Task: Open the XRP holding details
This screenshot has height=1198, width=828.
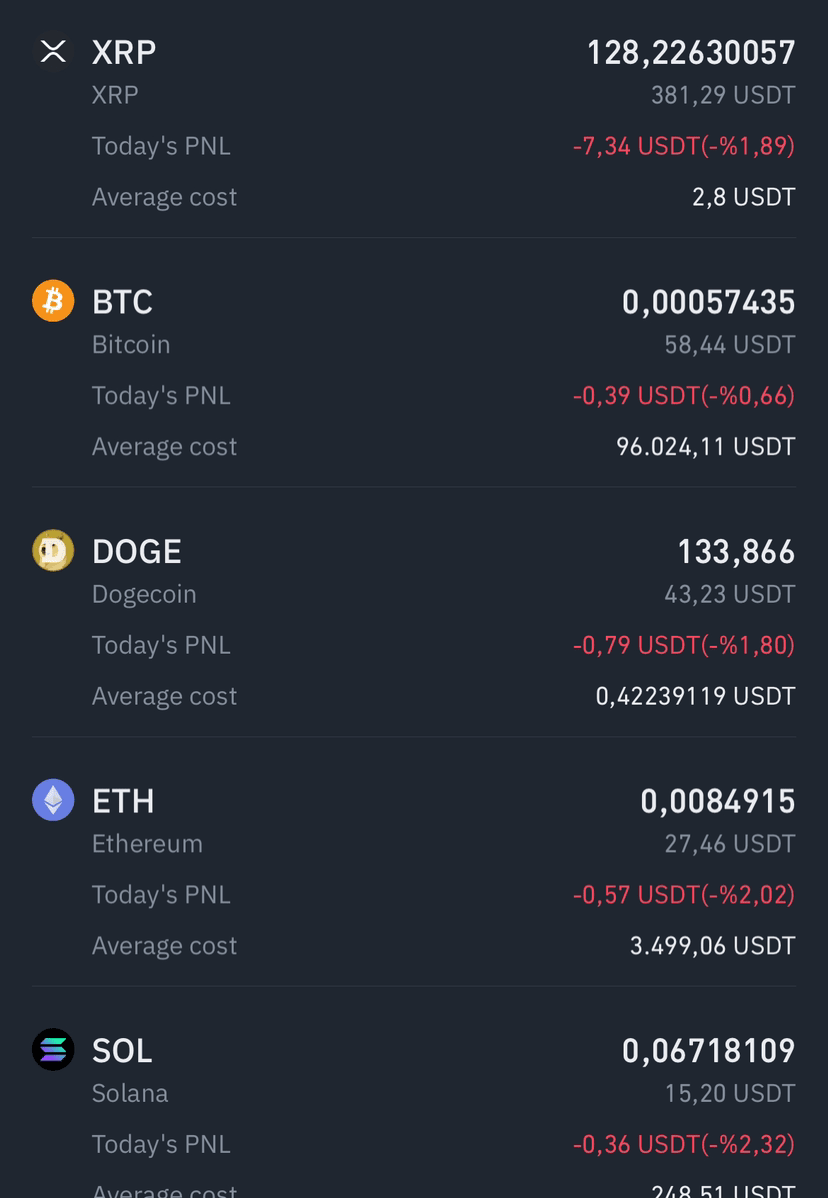Action: pos(414,123)
